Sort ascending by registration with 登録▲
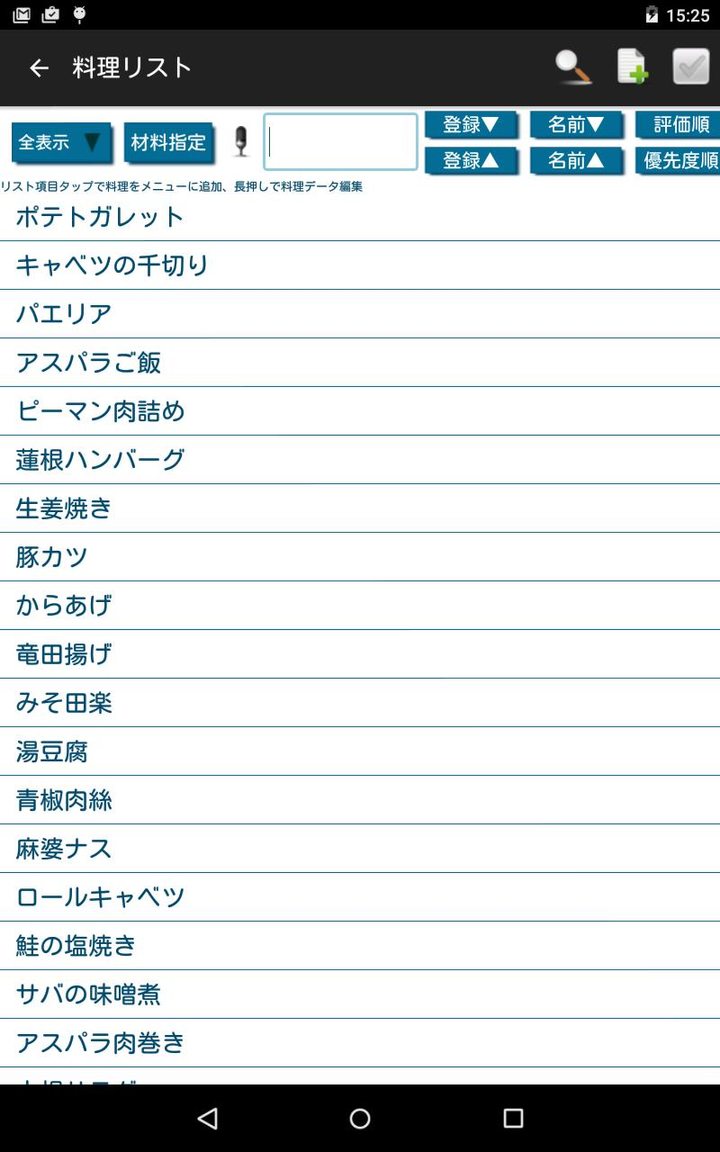The image size is (720, 1152). pyautogui.click(x=471, y=161)
